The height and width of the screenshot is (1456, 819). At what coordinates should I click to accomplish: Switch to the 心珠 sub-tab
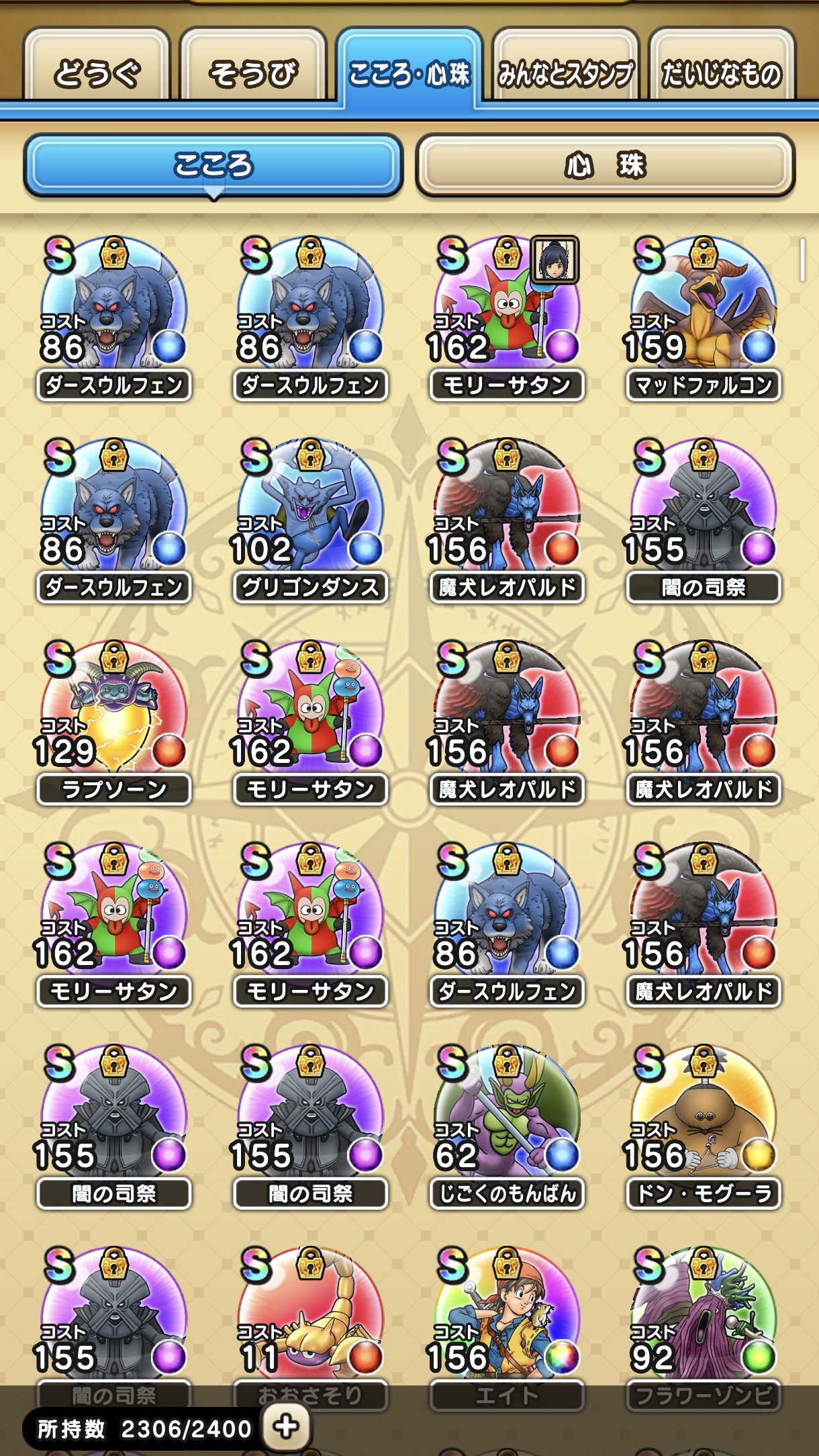606,165
